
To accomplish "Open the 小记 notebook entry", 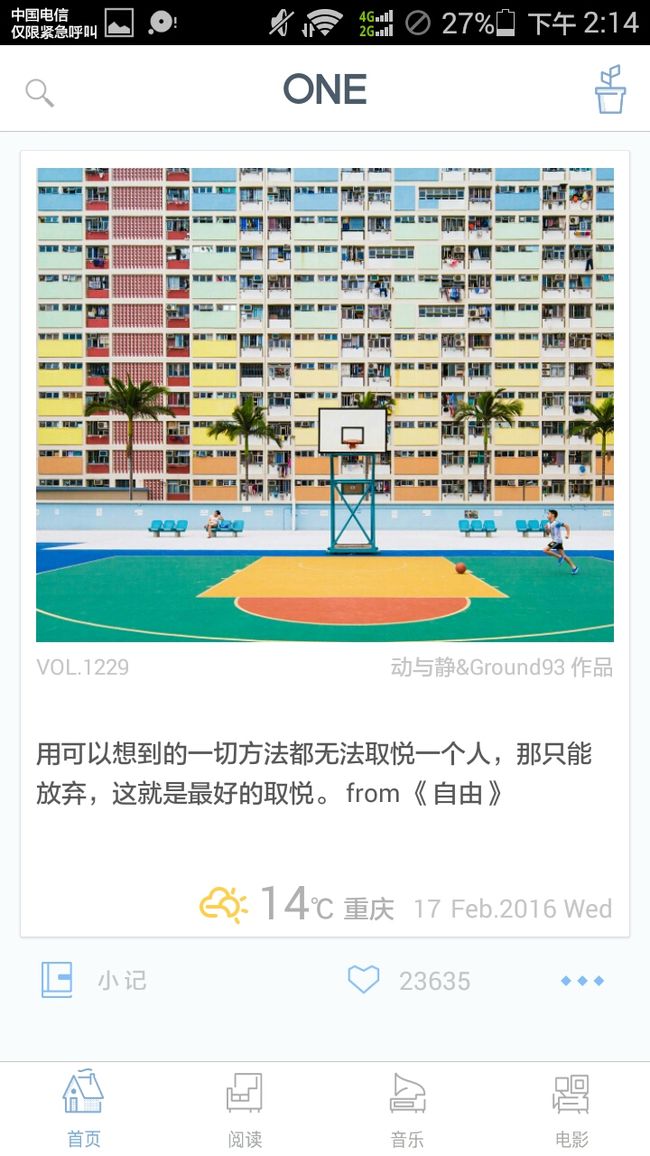I will tap(94, 980).
